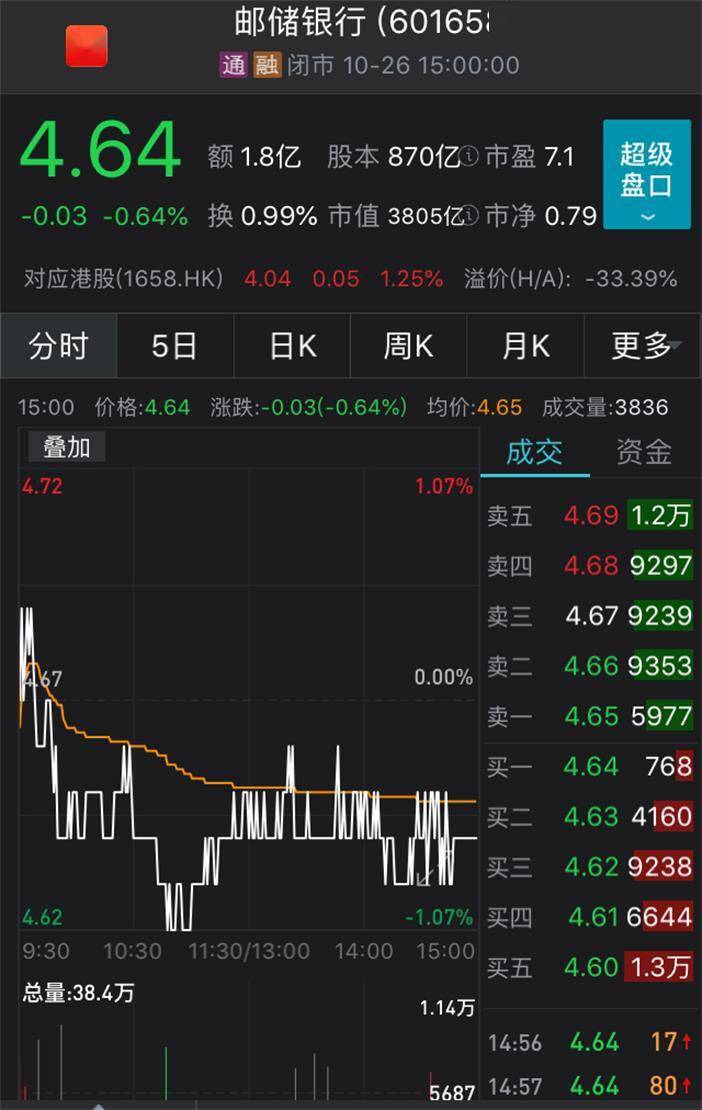Switch to the 5日 chart tab
Viewport: 702px width, 1110px height.
[x=174, y=346]
